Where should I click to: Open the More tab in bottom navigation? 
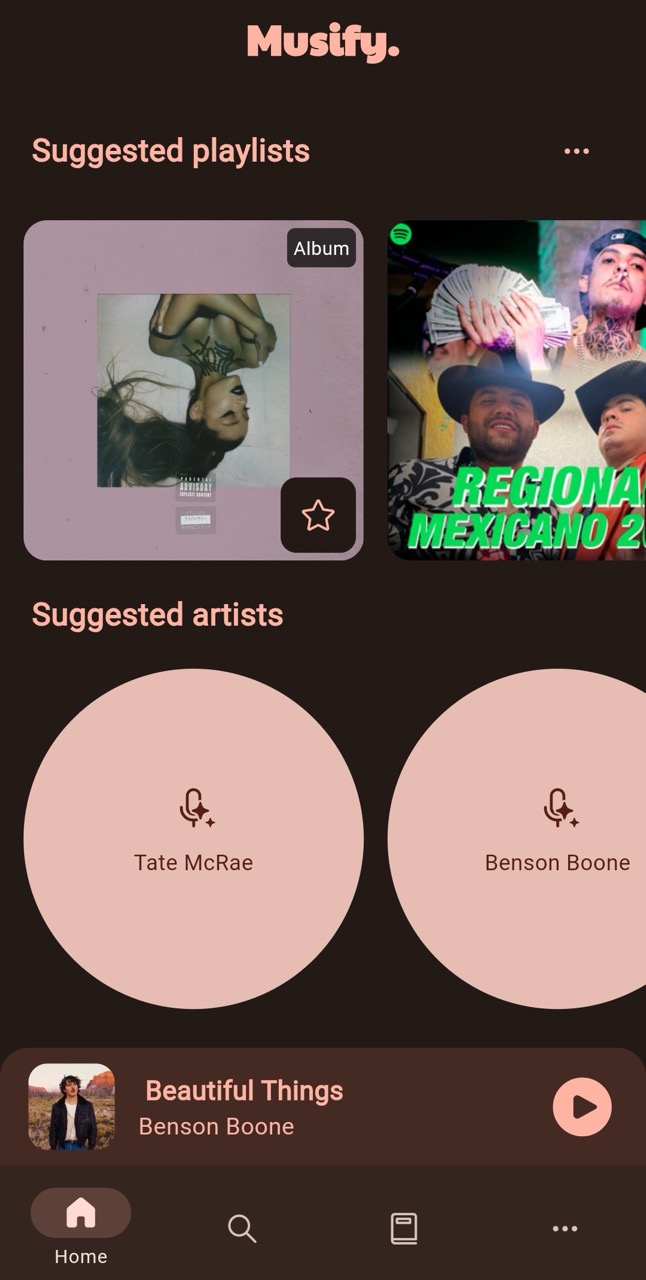pos(565,1228)
